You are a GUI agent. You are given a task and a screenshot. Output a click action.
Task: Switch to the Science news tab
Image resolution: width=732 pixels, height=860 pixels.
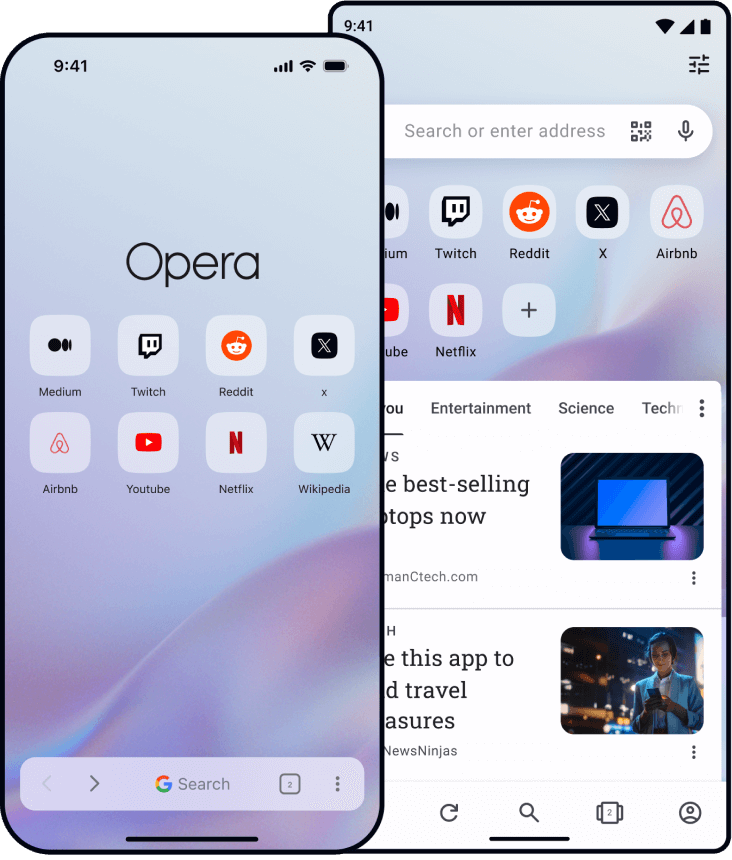[x=586, y=408]
